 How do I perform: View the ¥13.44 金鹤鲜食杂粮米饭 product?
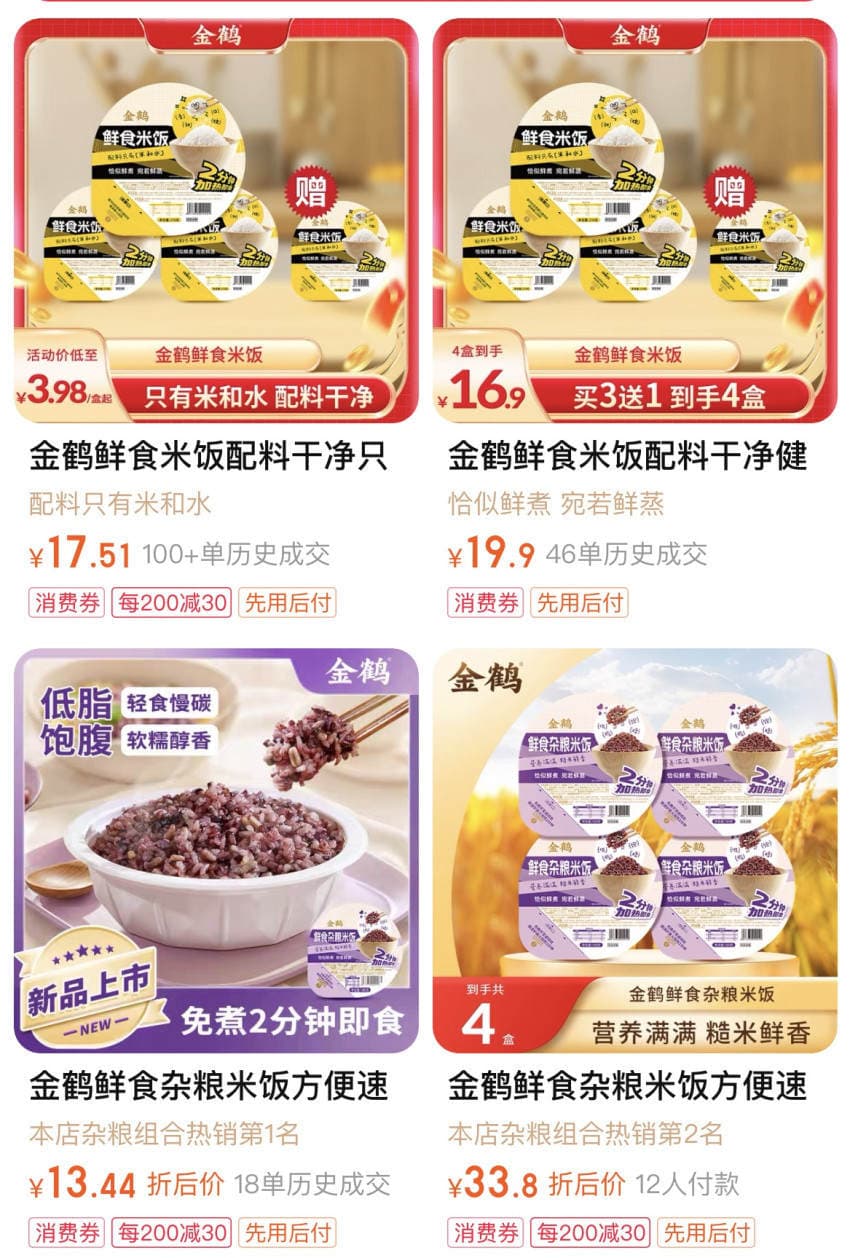click(x=215, y=850)
